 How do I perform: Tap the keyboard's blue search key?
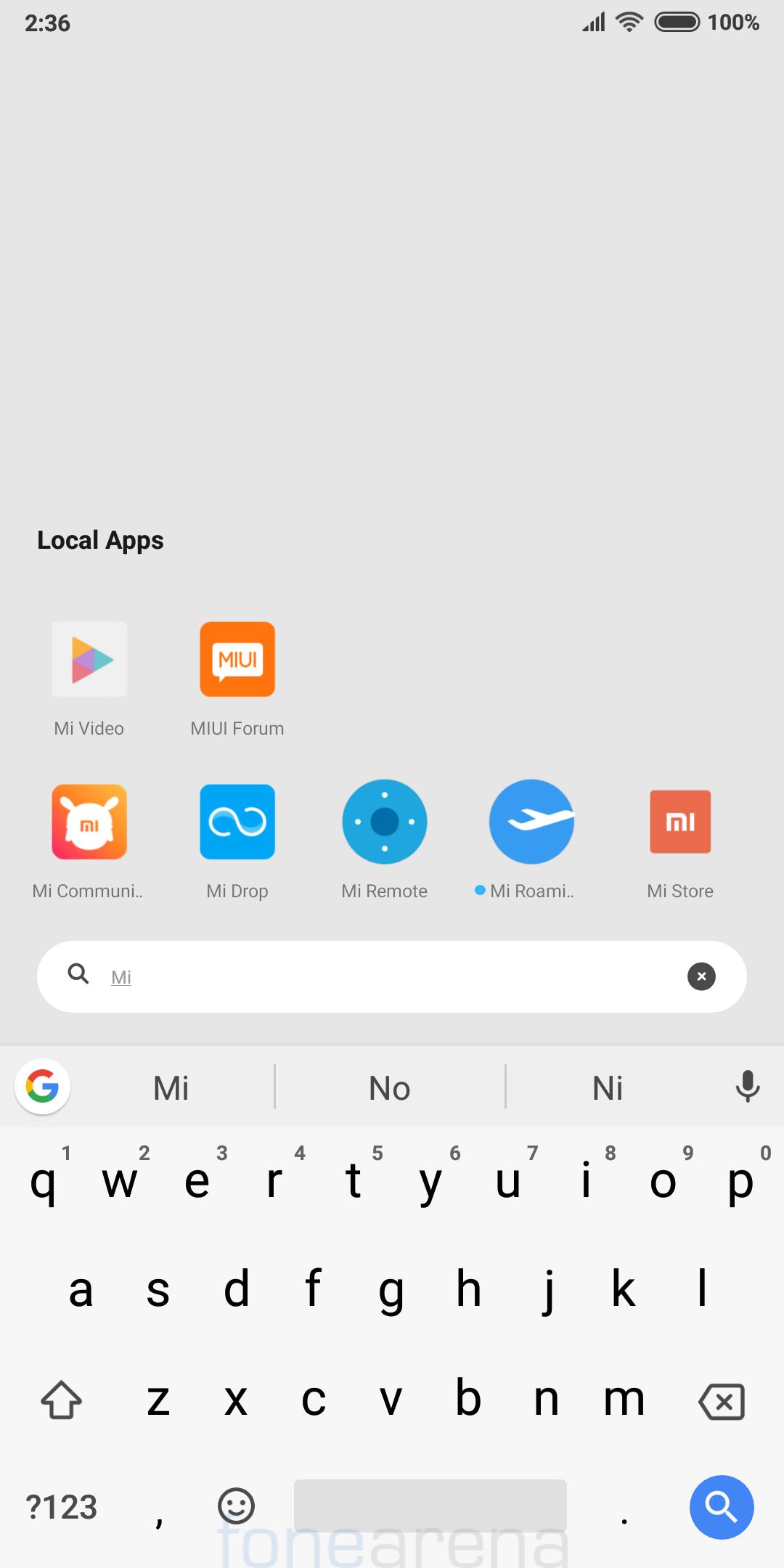tap(721, 1507)
